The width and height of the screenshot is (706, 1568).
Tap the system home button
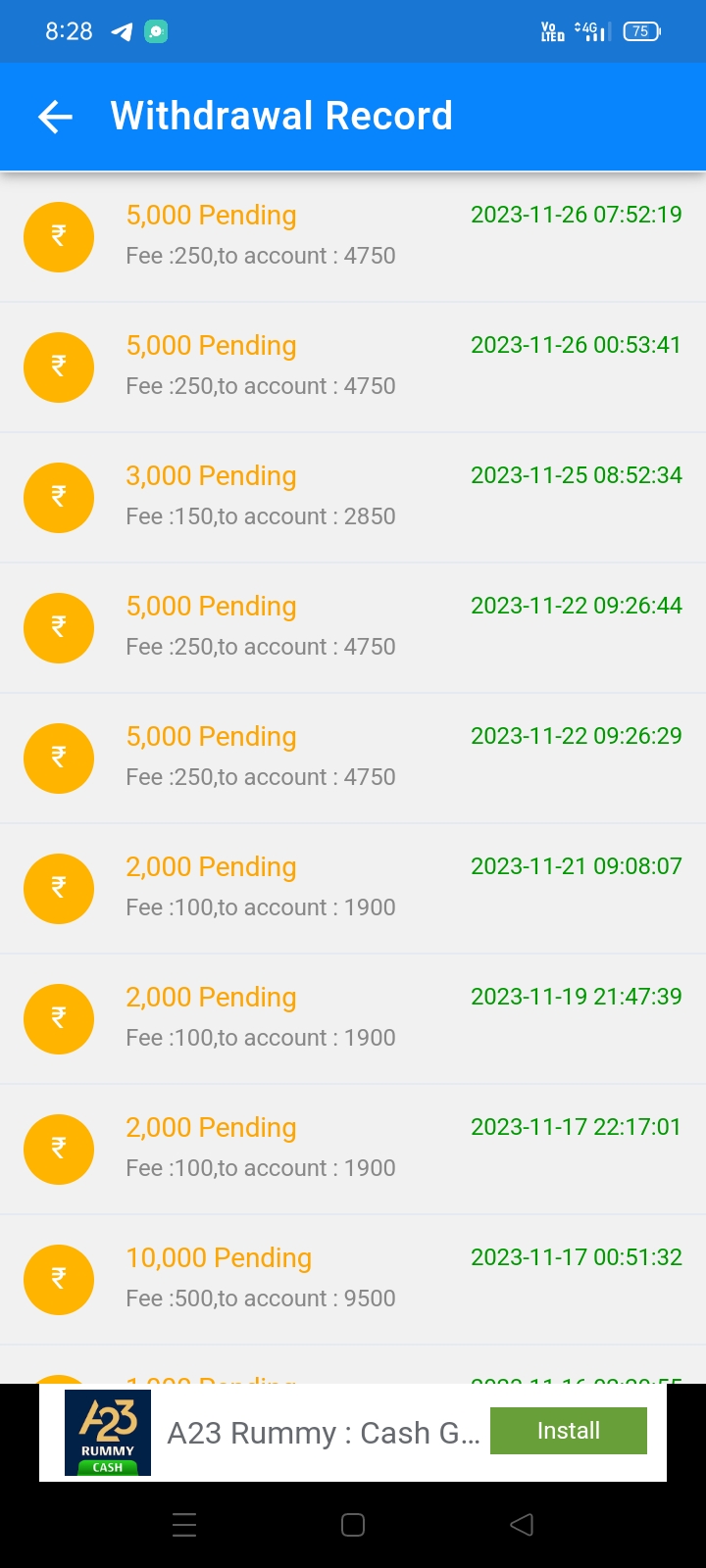(353, 1525)
